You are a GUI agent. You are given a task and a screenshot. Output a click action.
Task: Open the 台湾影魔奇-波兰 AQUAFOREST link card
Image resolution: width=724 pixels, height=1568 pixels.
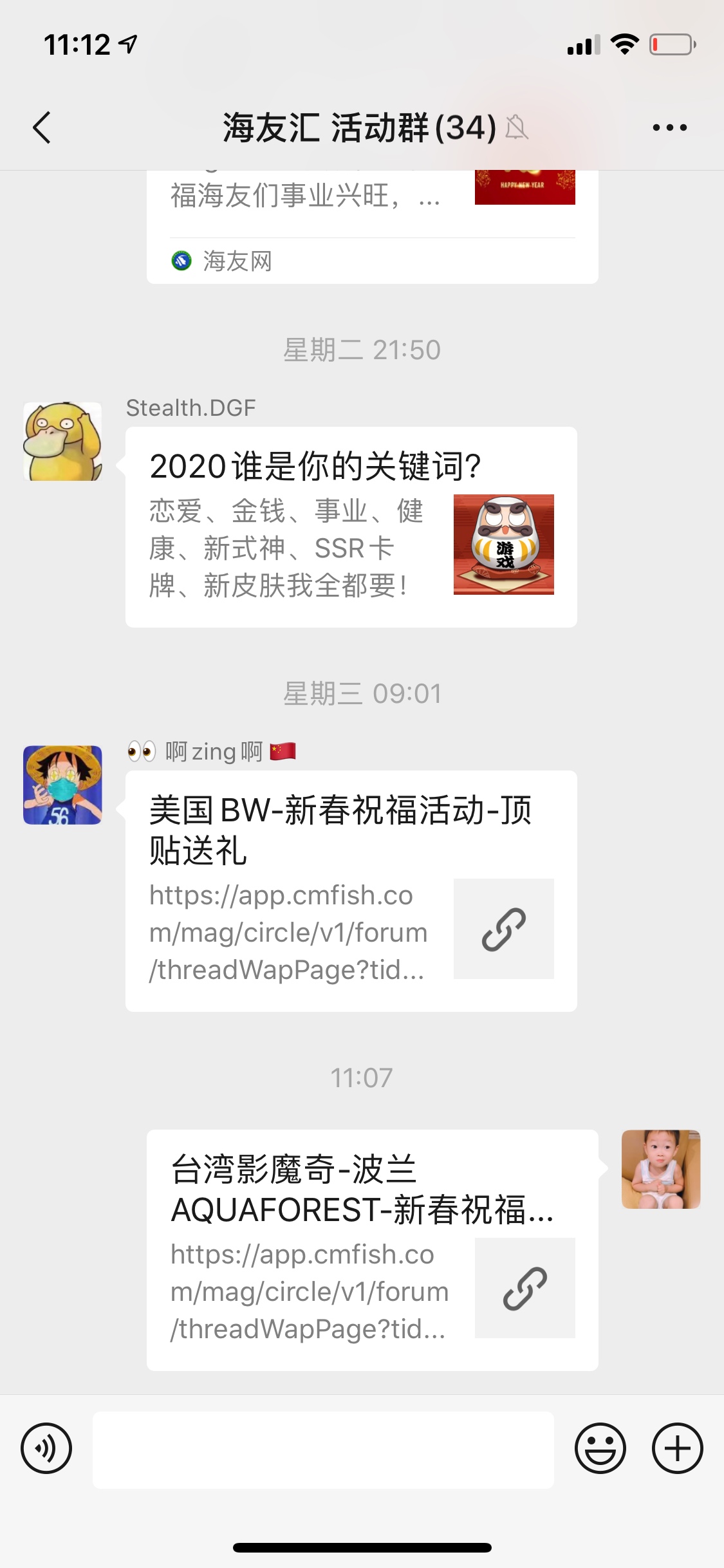click(x=372, y=1249)
